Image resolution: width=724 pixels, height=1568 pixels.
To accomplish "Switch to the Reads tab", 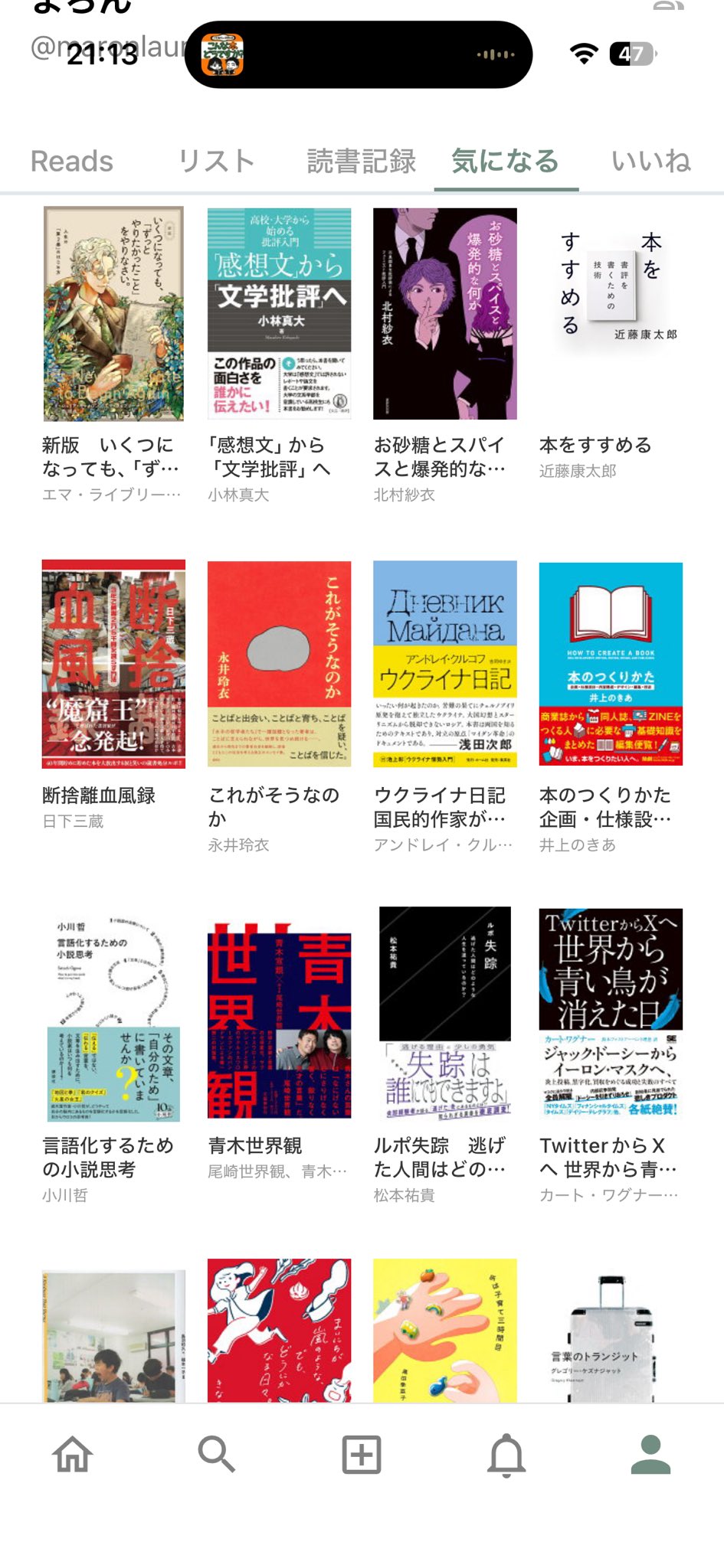I will point(72,162).
